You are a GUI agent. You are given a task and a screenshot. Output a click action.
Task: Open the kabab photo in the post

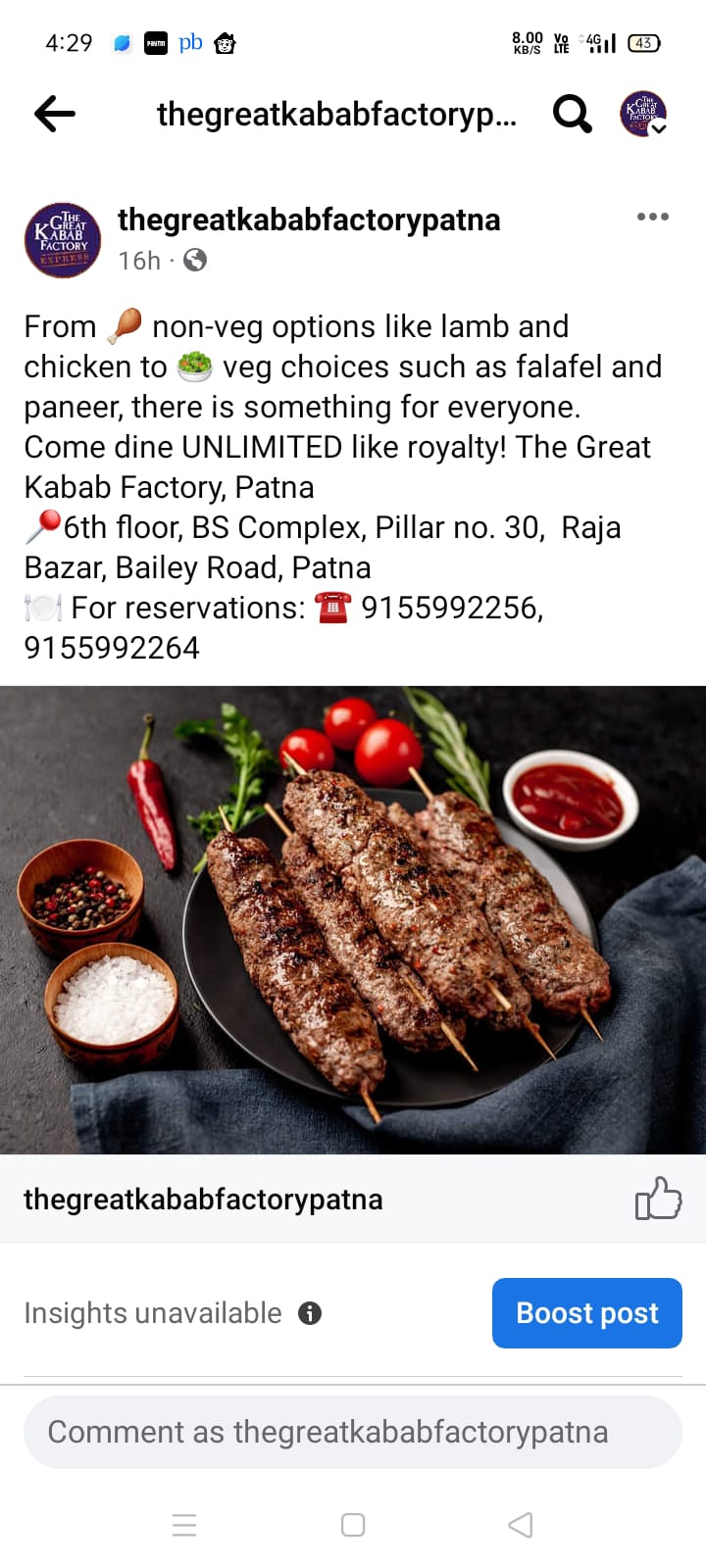pyautogui.click(x=353, y=919)
